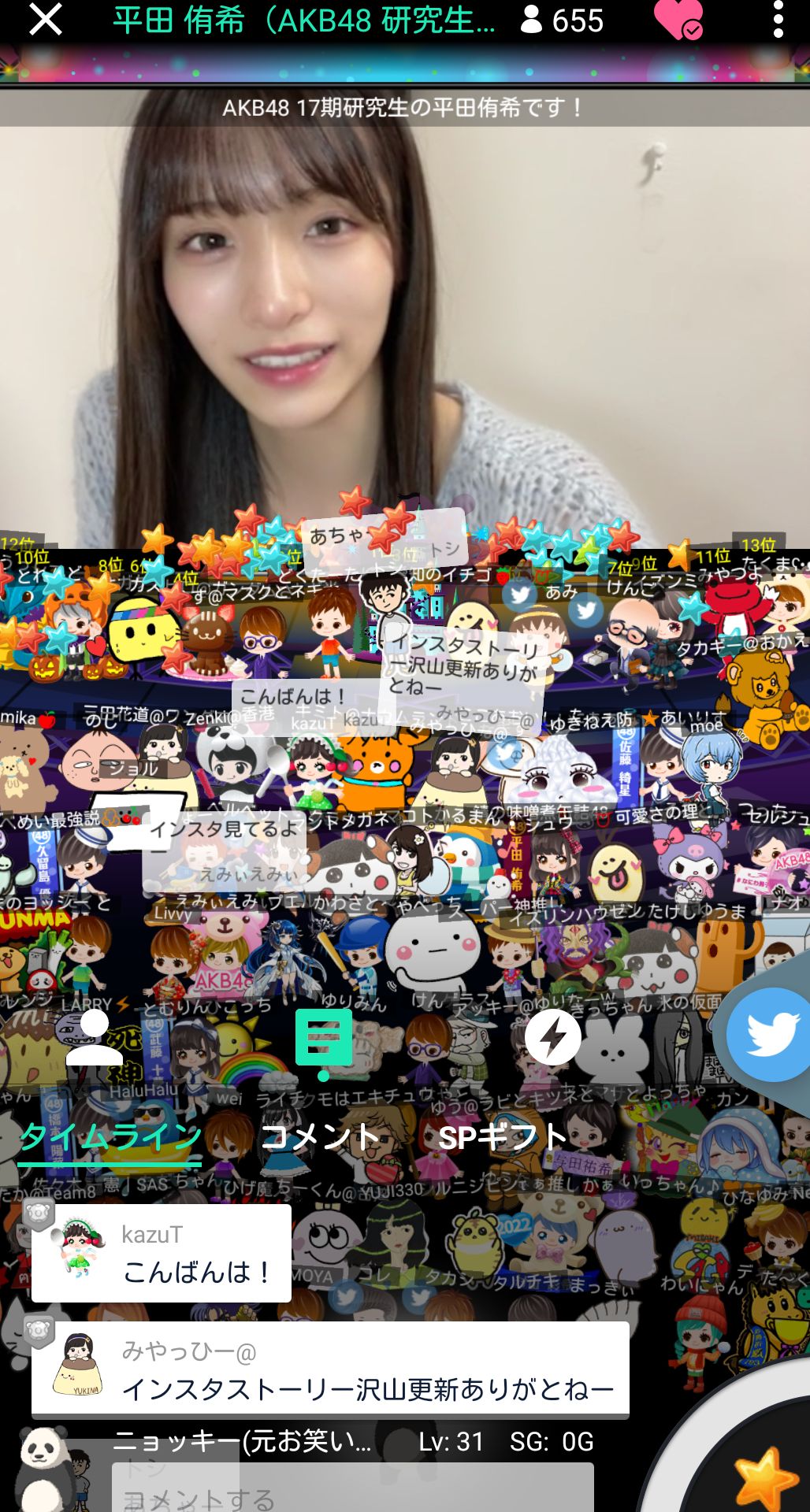
Task: Open the audience list person icon
Action: click(94, 1037)
